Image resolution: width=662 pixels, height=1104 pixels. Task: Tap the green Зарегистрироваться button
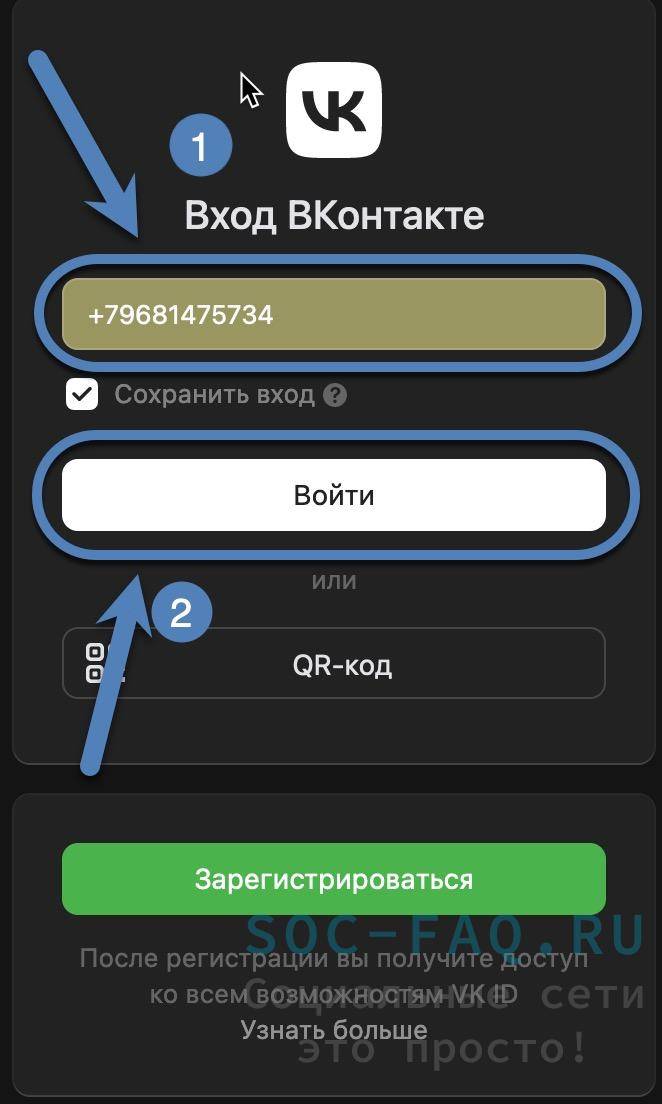click(333, 879)
